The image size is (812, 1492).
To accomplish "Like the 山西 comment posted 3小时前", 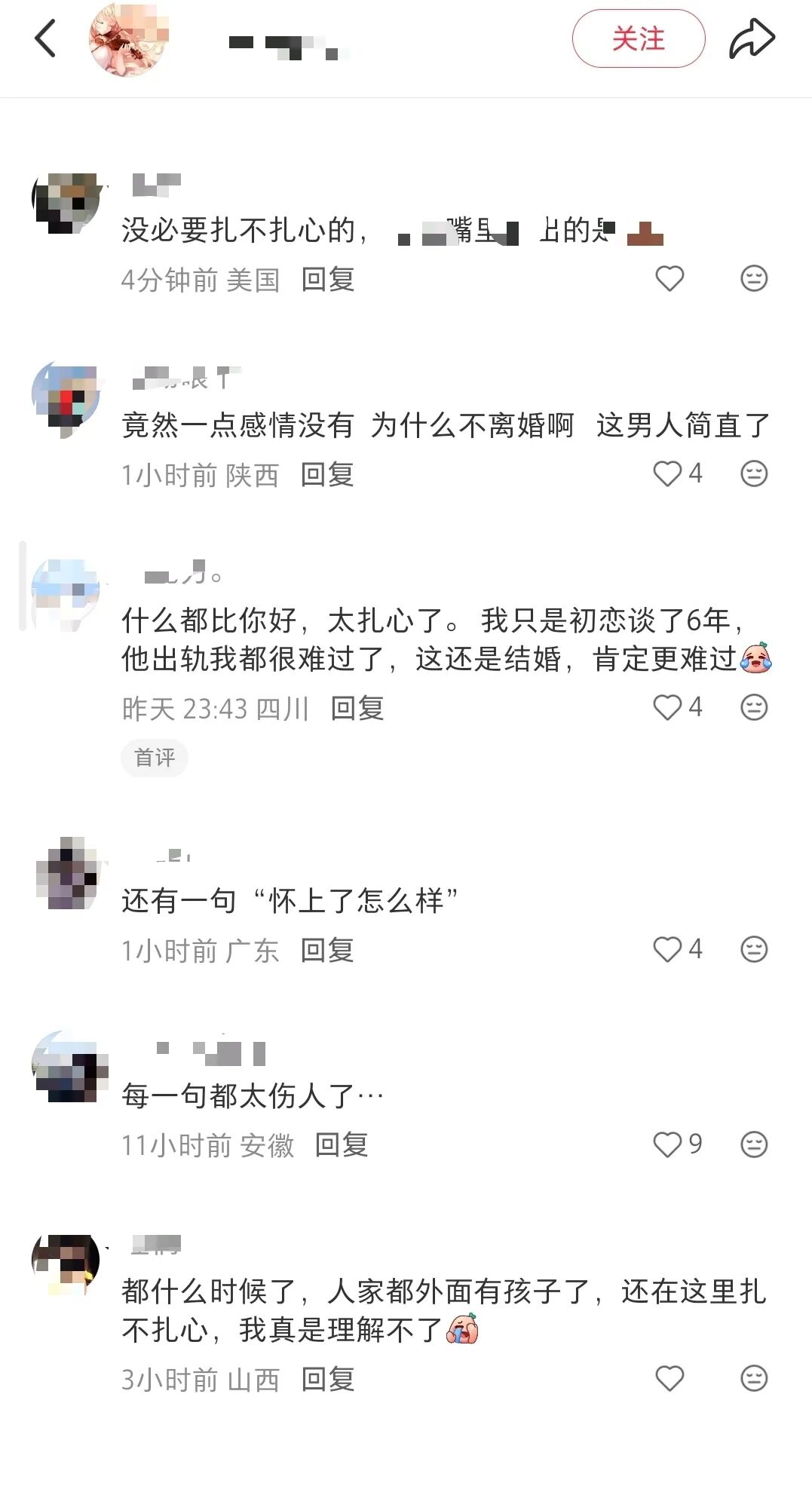I will point(669,1379).
